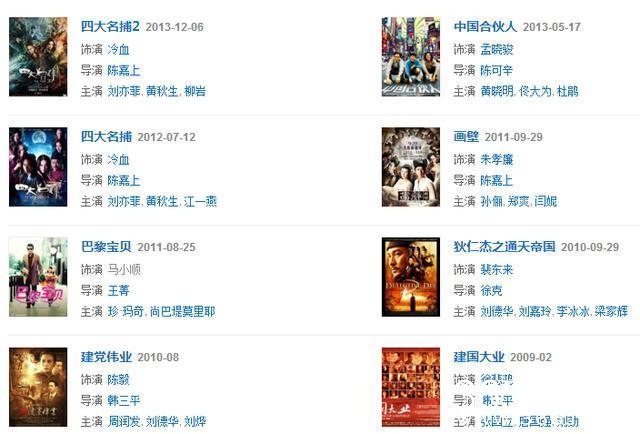Open the 四大名捕2 movie title link

click(110, 27)
